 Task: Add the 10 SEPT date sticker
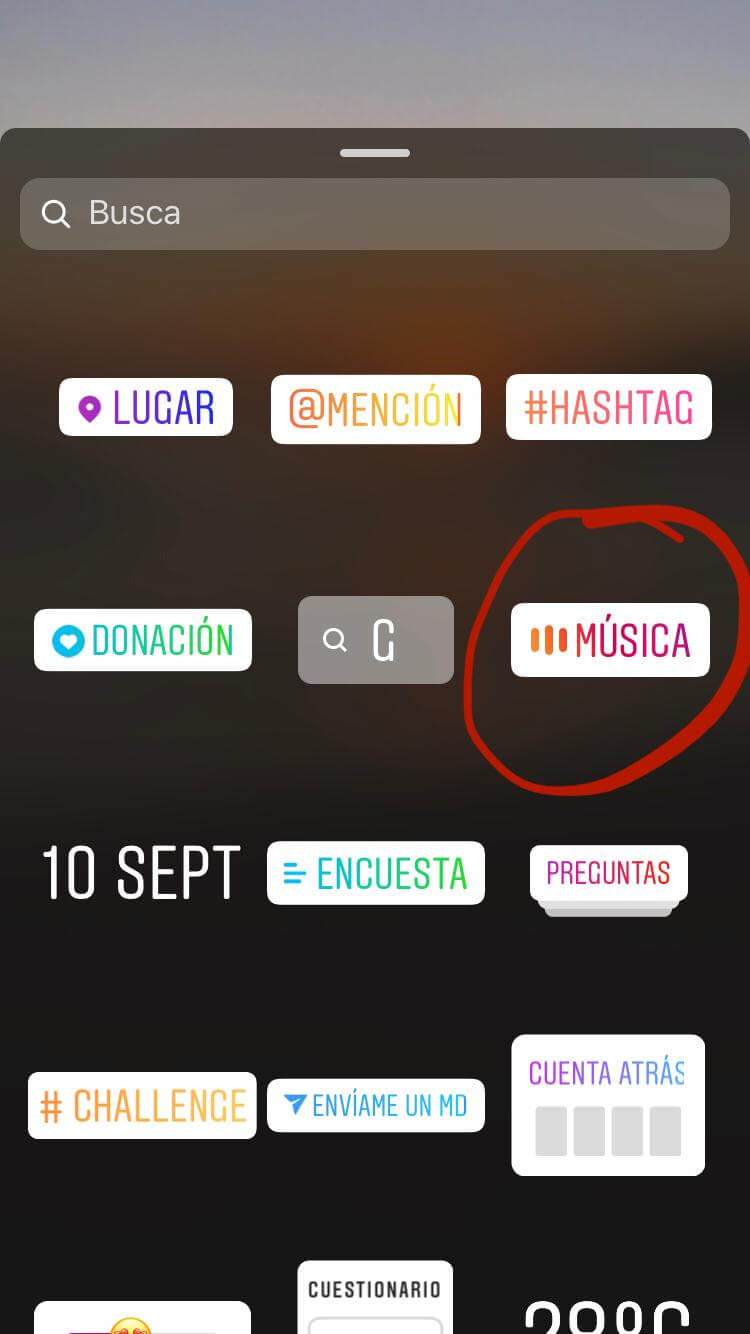(x=141, y=873)
